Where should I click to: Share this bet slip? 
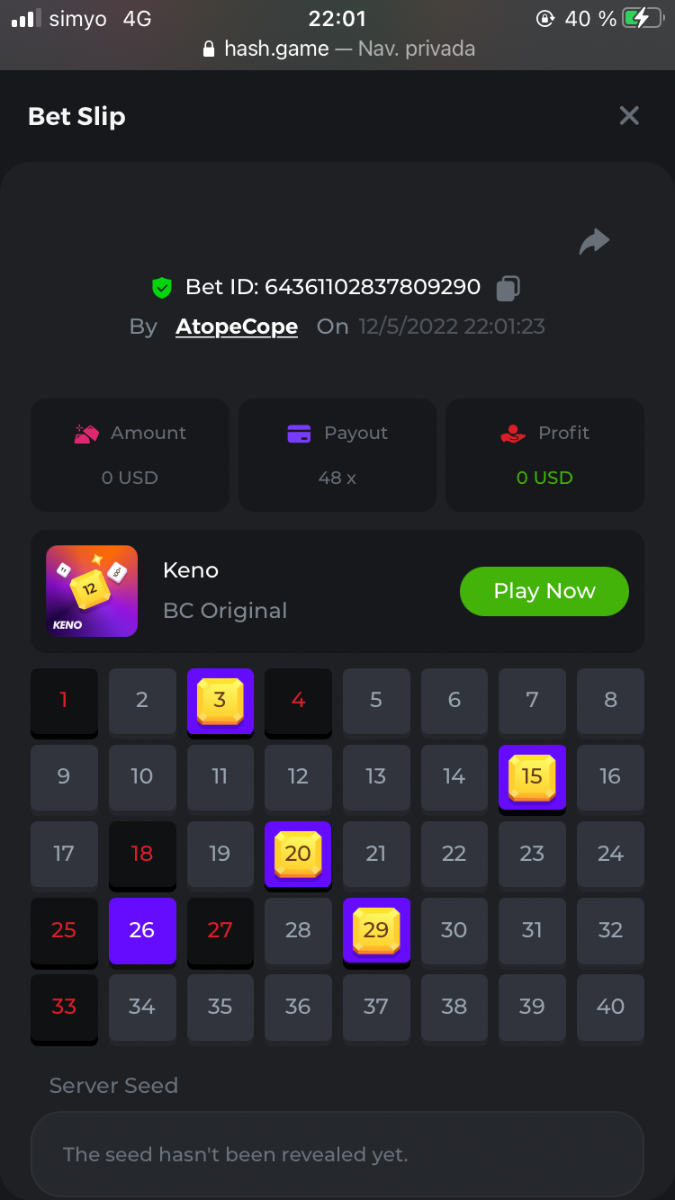click(x=594, y=241)
